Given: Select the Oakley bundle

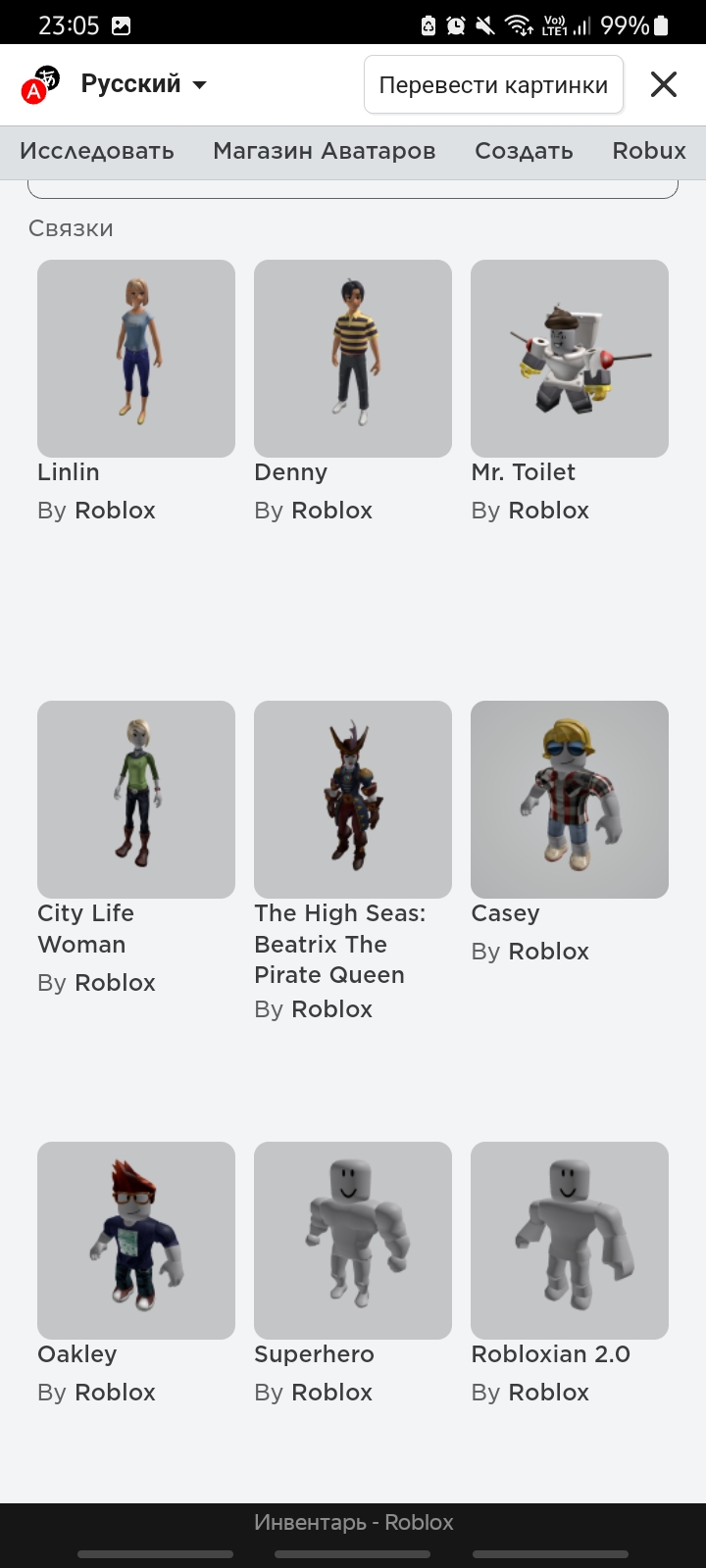Looking at the screenshot, I should coord(136,1241).
